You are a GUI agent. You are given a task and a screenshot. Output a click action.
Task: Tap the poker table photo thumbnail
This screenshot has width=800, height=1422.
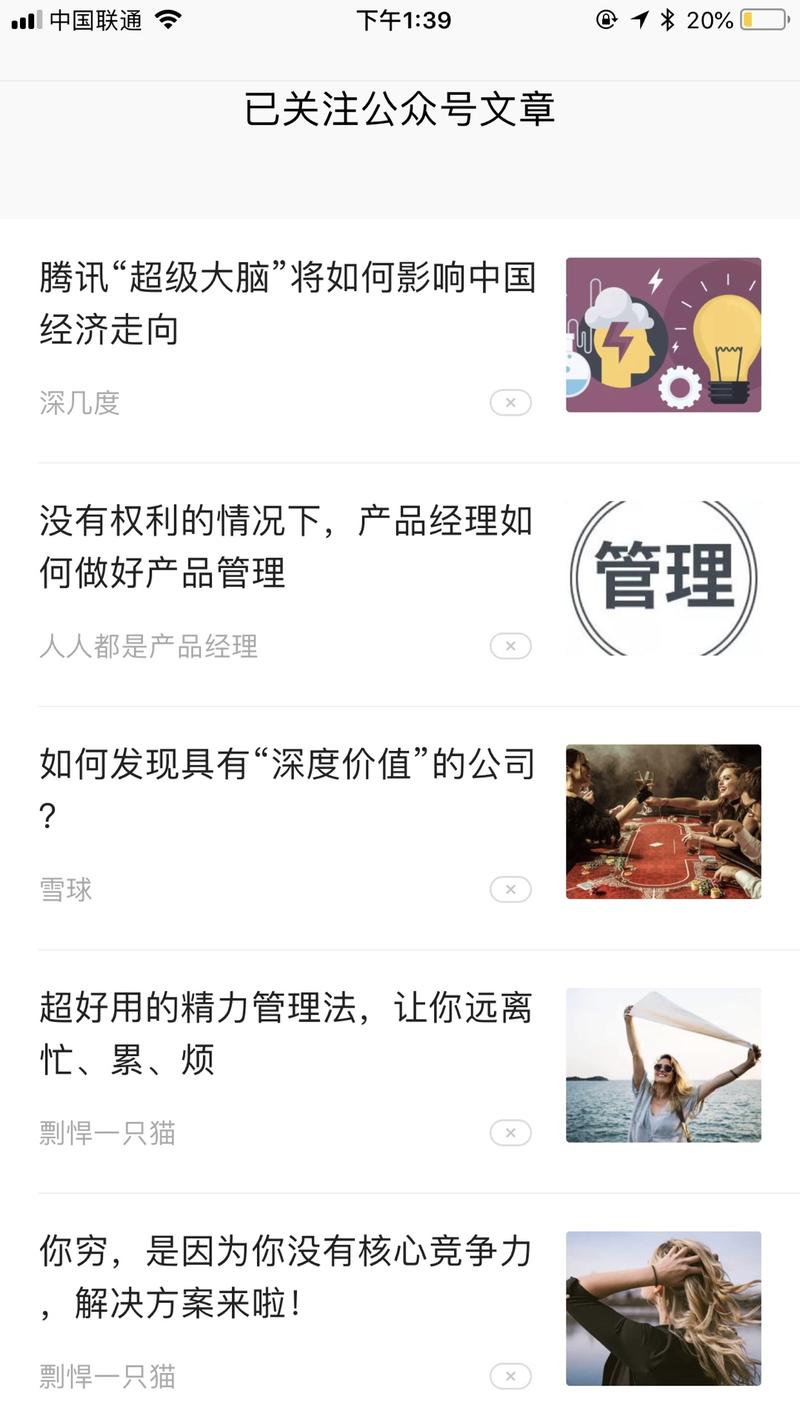(x=663, y=821)
